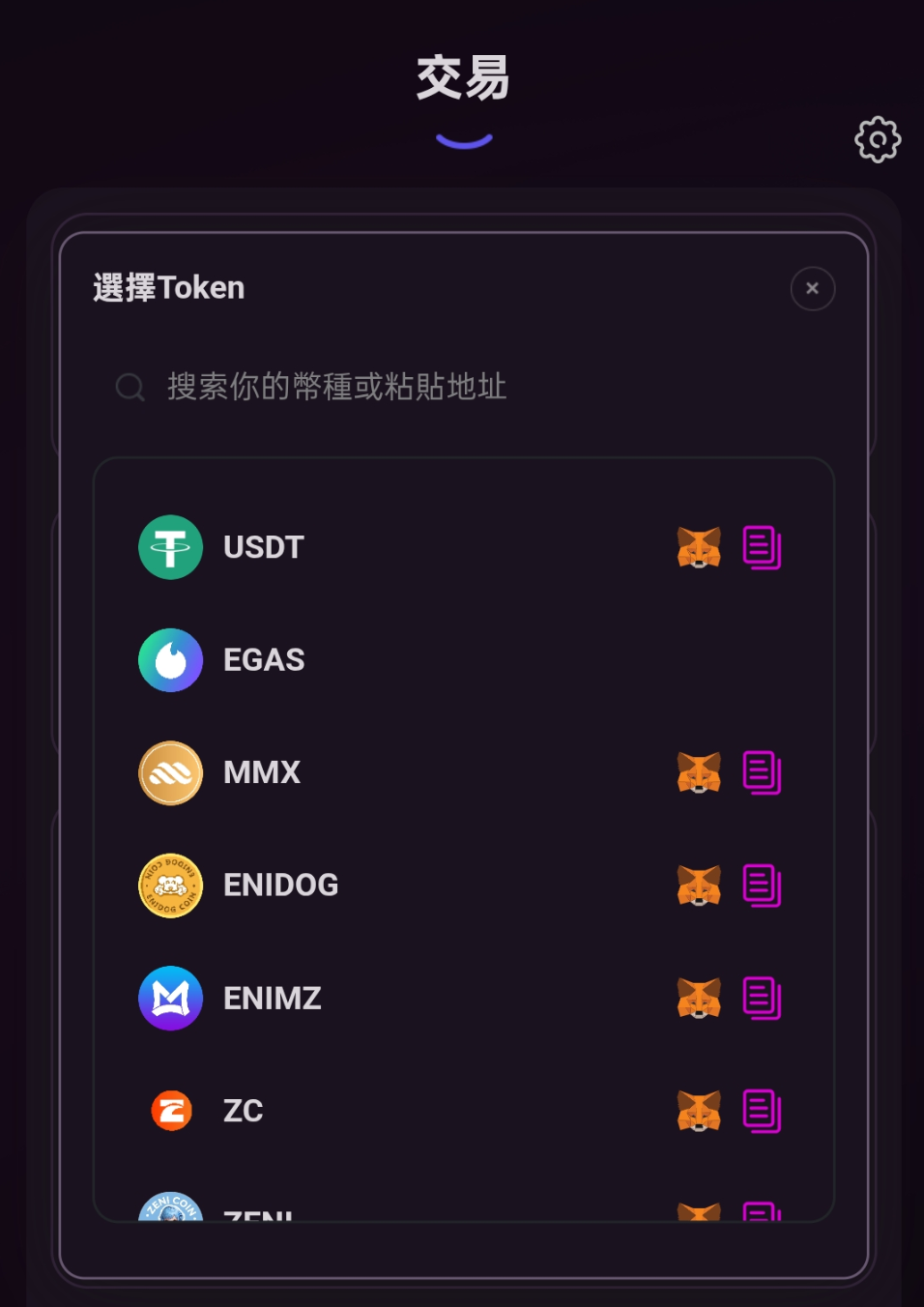Close the token selection dialog
This screenshot has width=924, height=1307.
tap(812, 288)
